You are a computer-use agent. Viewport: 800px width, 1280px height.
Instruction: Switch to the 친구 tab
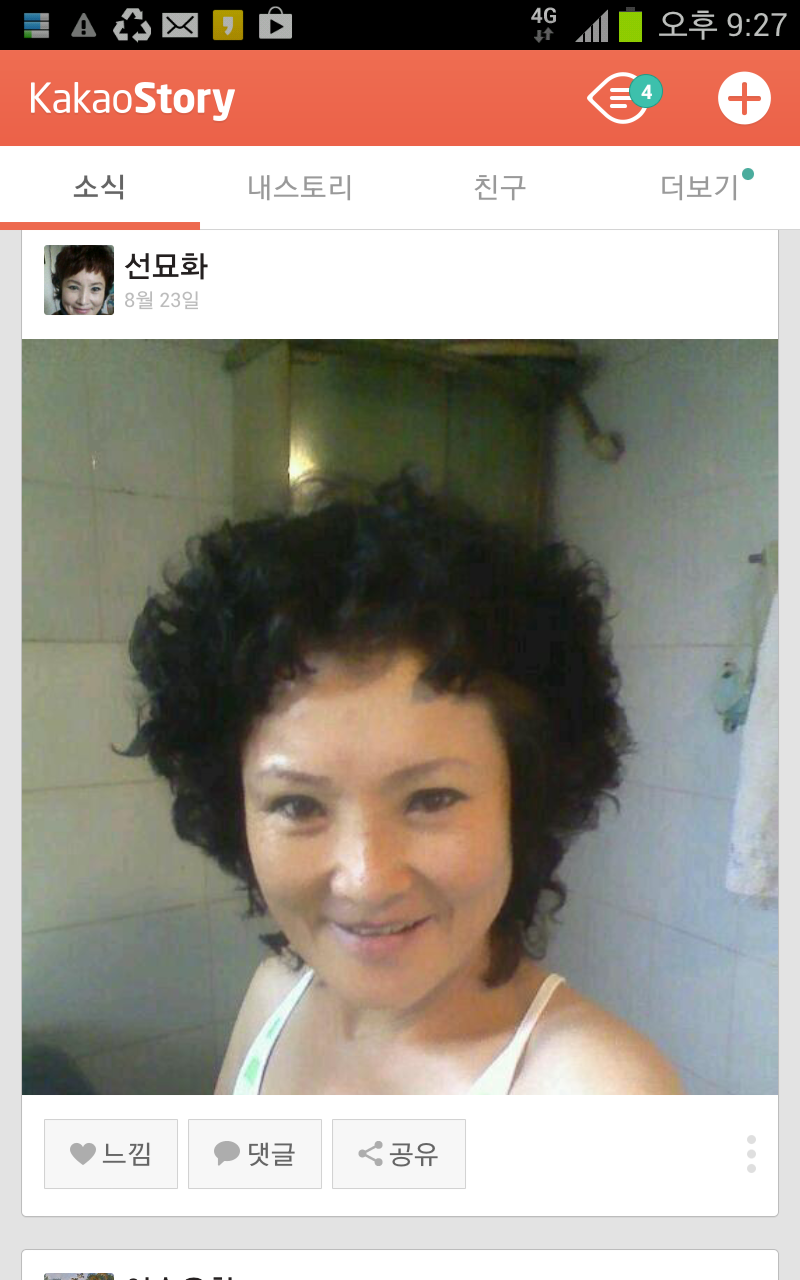click(500, 187)
